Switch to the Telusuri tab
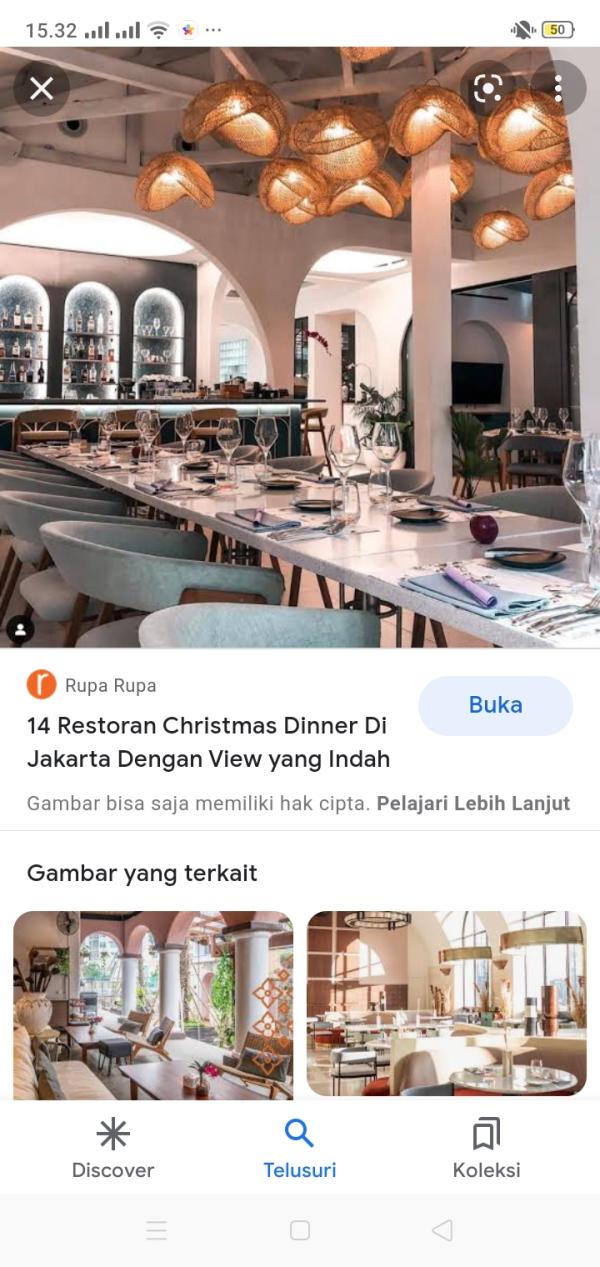Screen dimensions: 600x1267 299,1148
